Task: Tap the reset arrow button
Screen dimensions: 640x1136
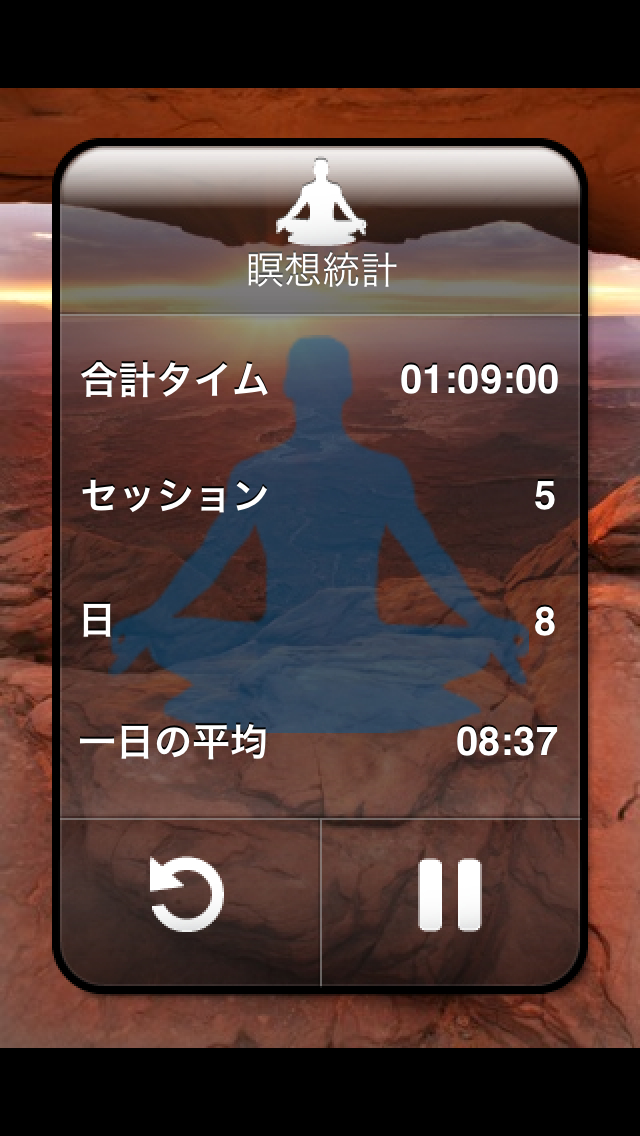Action: [187, 895]
